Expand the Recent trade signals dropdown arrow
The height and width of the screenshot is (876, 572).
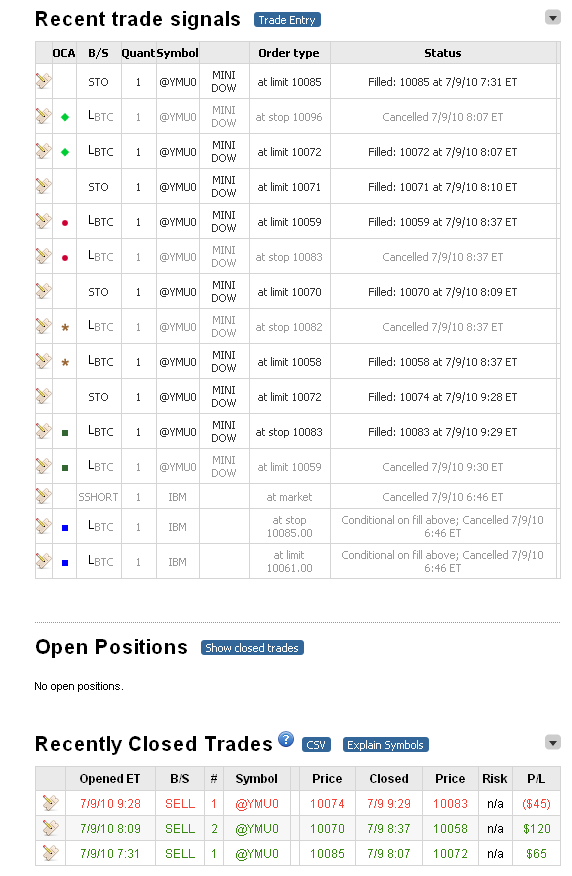[x=552, y=18]
